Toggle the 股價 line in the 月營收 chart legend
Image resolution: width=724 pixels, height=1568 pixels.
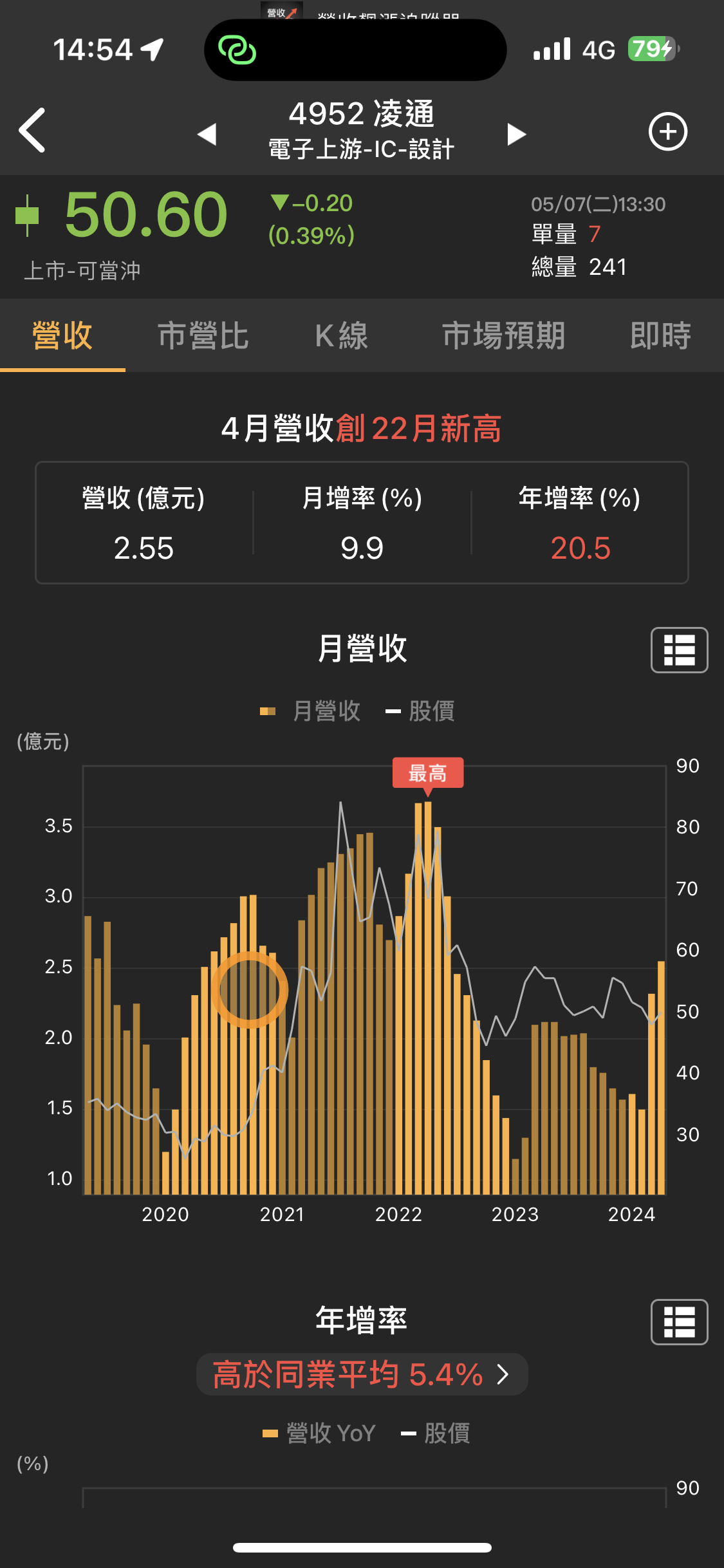pos(420,711)
